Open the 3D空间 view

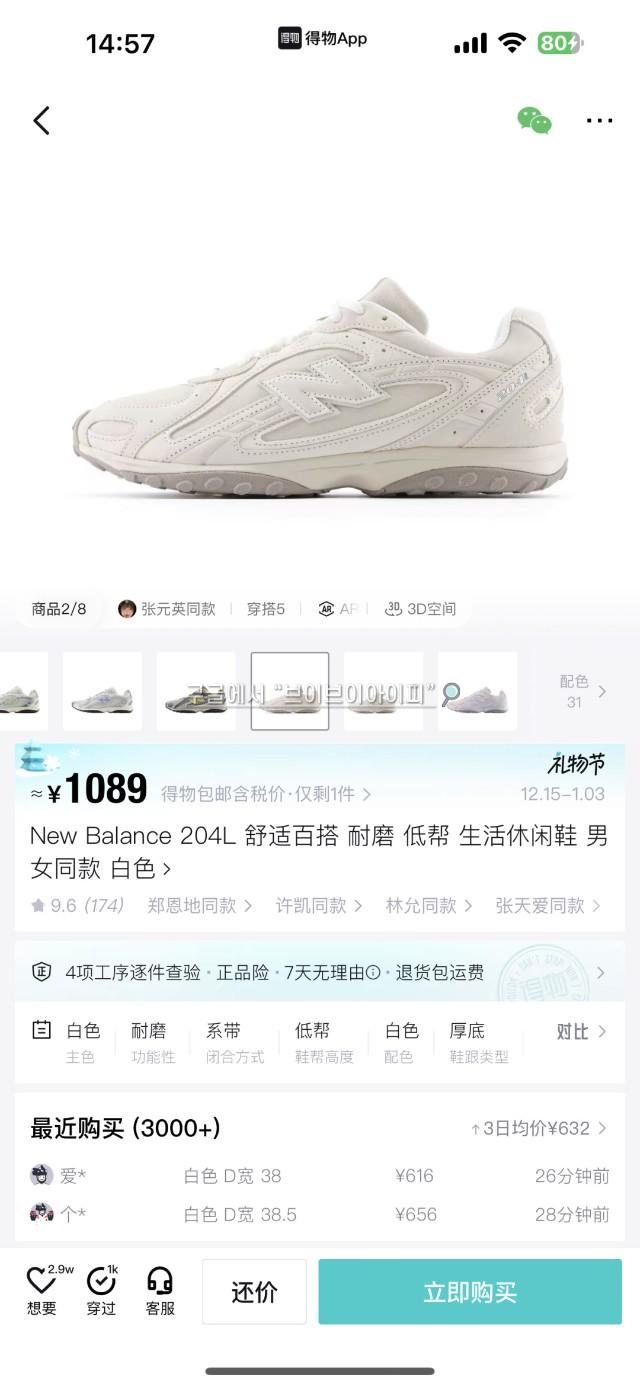click(421, 609)
